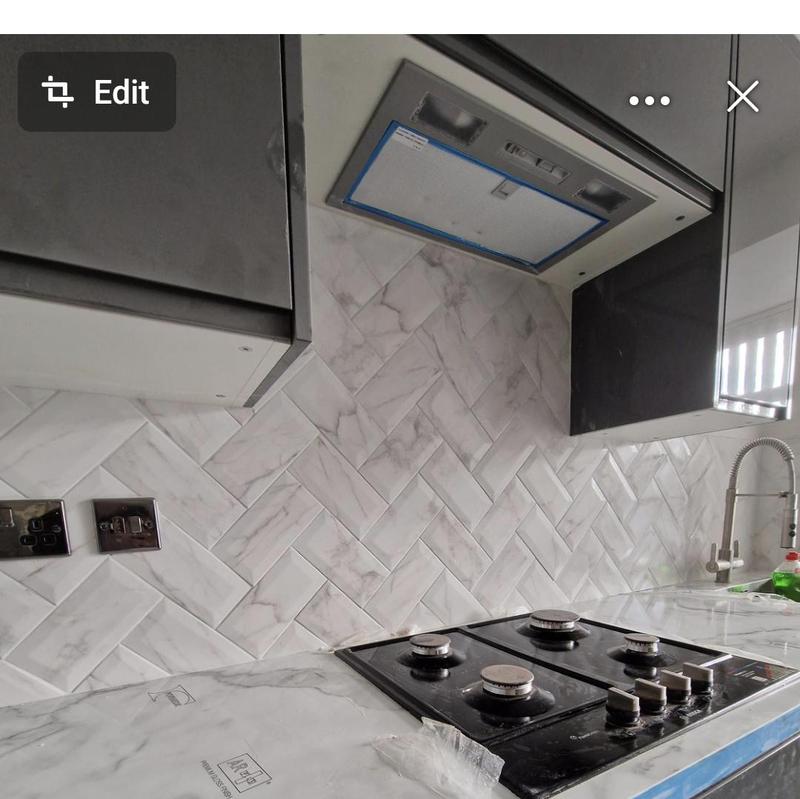
Task: Close the image viewer
Action: click(x=742, y=97)
